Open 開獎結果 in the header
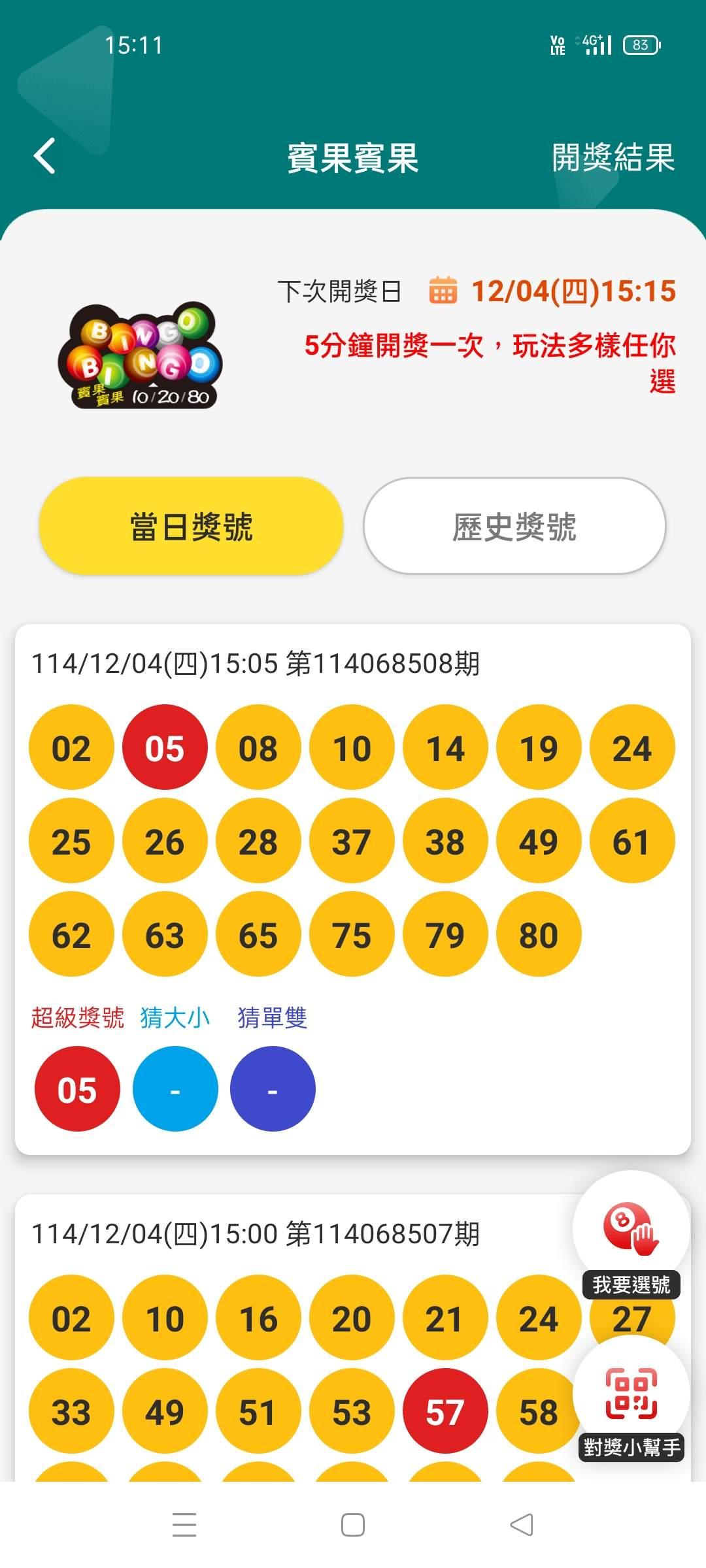706x1568 pixels. tap(613, 157)
